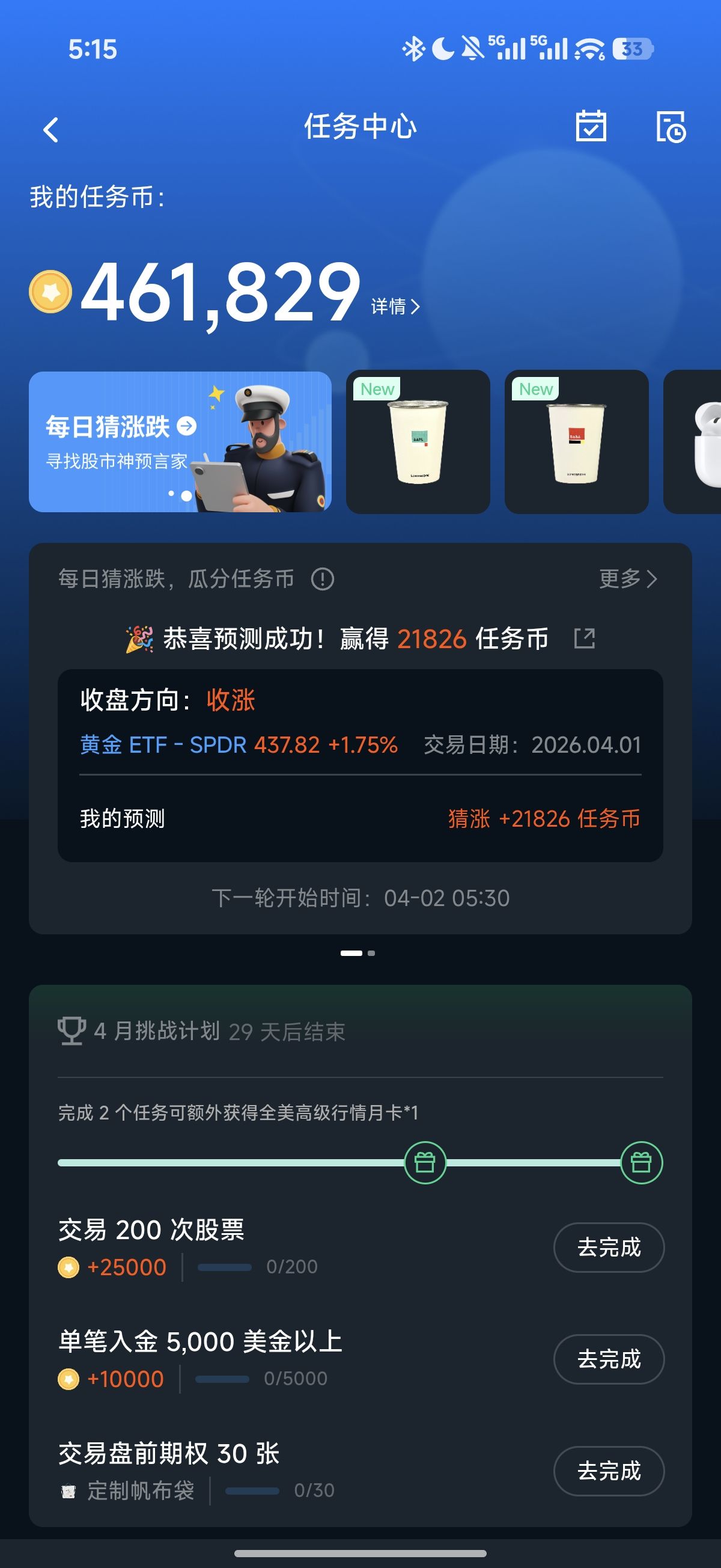
Task: Share the successful prediction result
Action: 585,639
